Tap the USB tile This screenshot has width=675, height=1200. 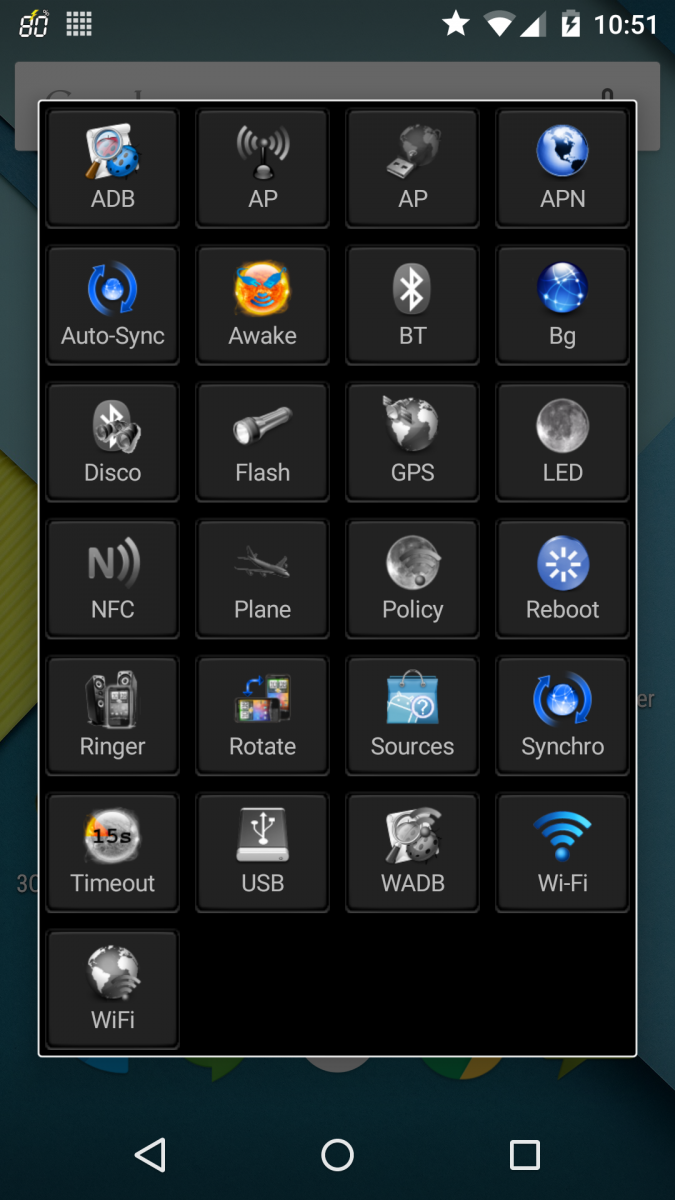tap(263, 853)
